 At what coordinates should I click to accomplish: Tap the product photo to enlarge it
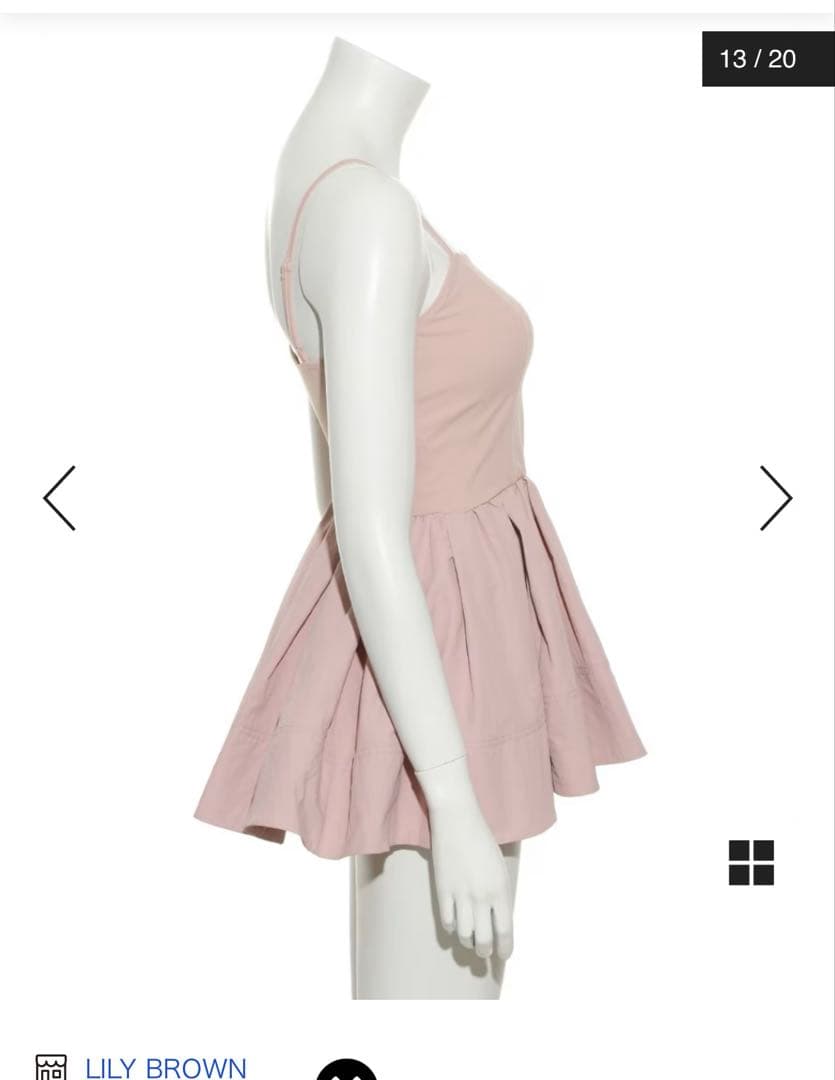(420, 520)
